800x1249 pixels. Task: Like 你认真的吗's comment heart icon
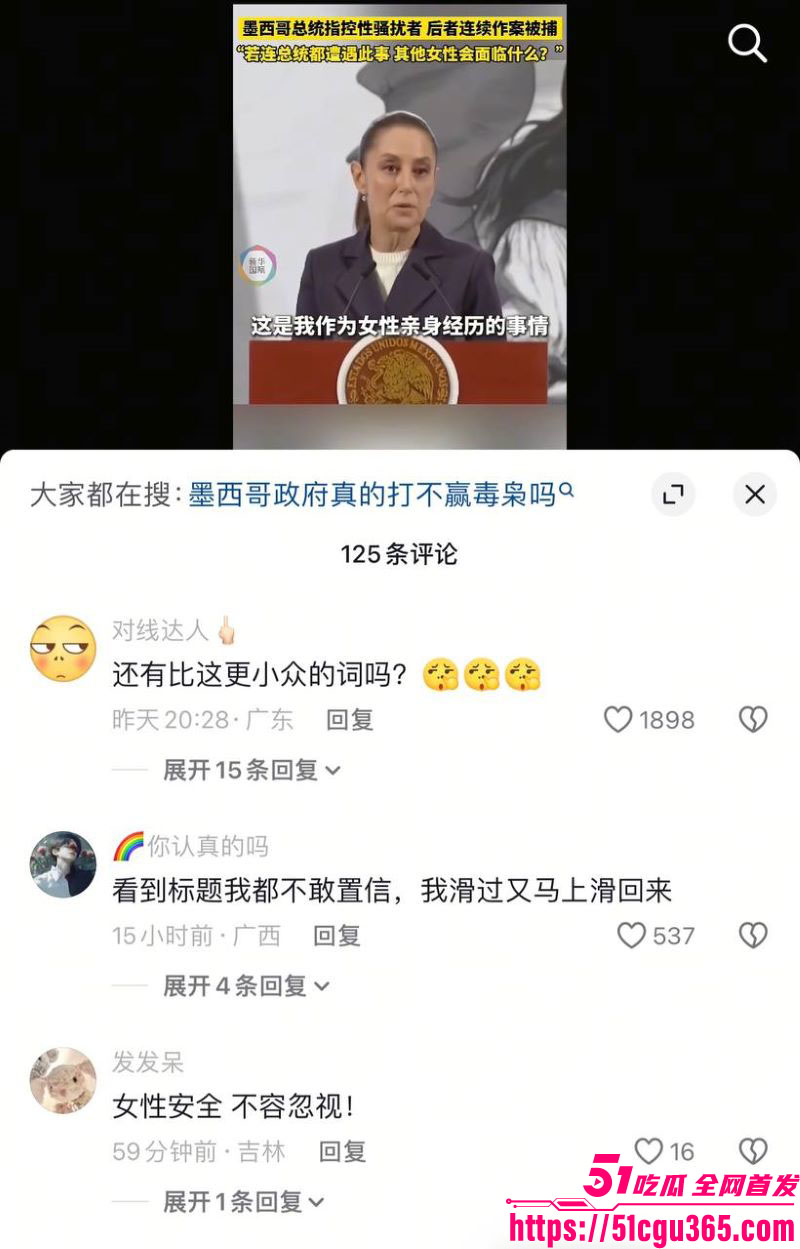630,935
